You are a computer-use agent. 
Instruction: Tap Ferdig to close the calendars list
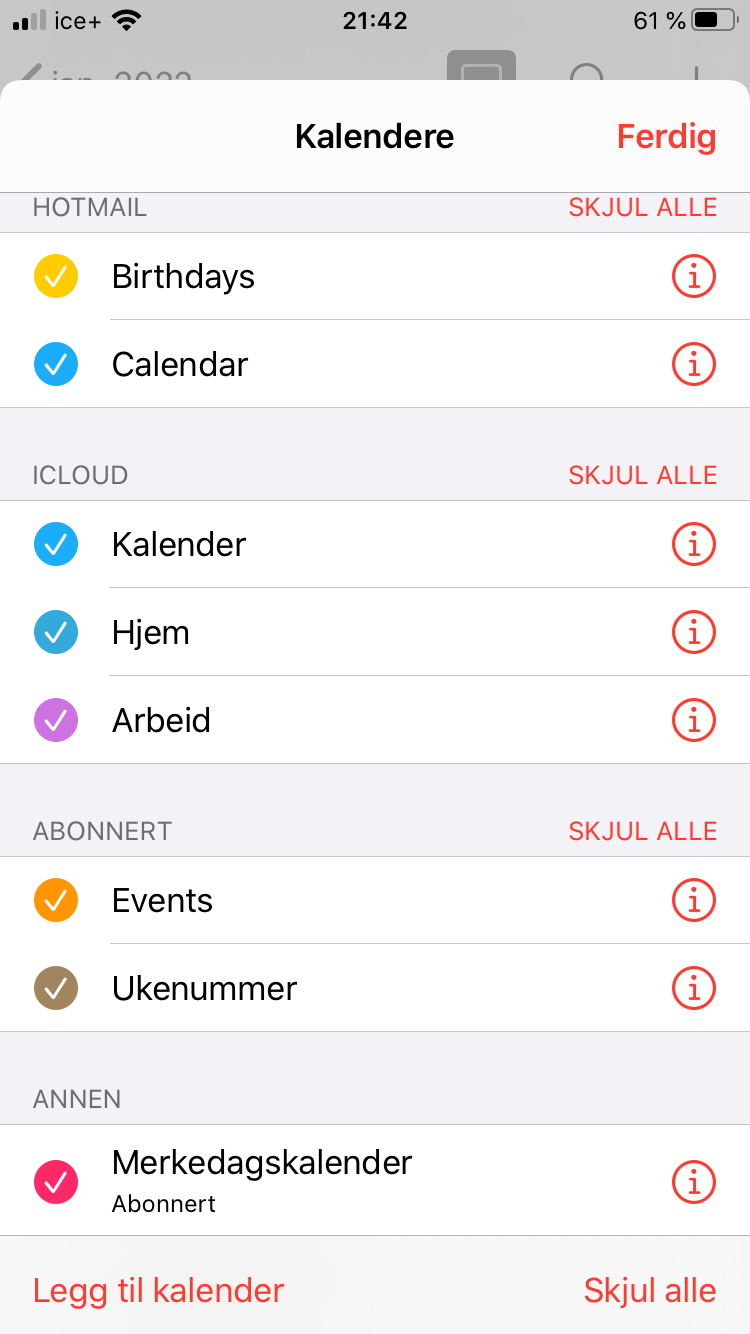pos(666,136)
